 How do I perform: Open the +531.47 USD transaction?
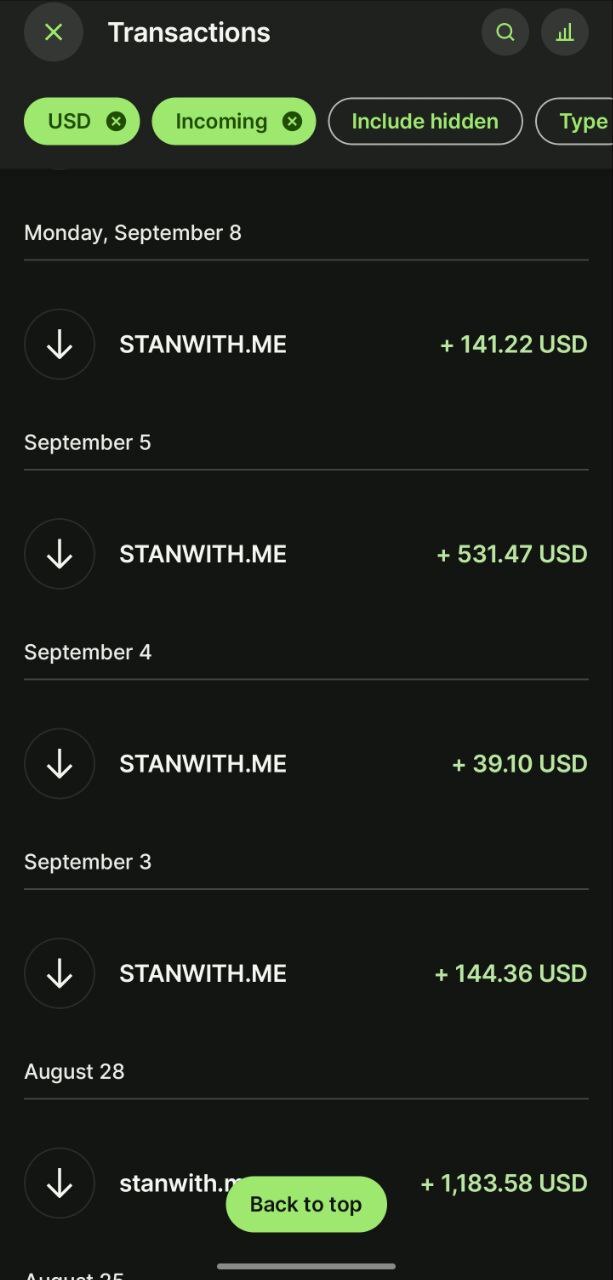pos(305,554)
